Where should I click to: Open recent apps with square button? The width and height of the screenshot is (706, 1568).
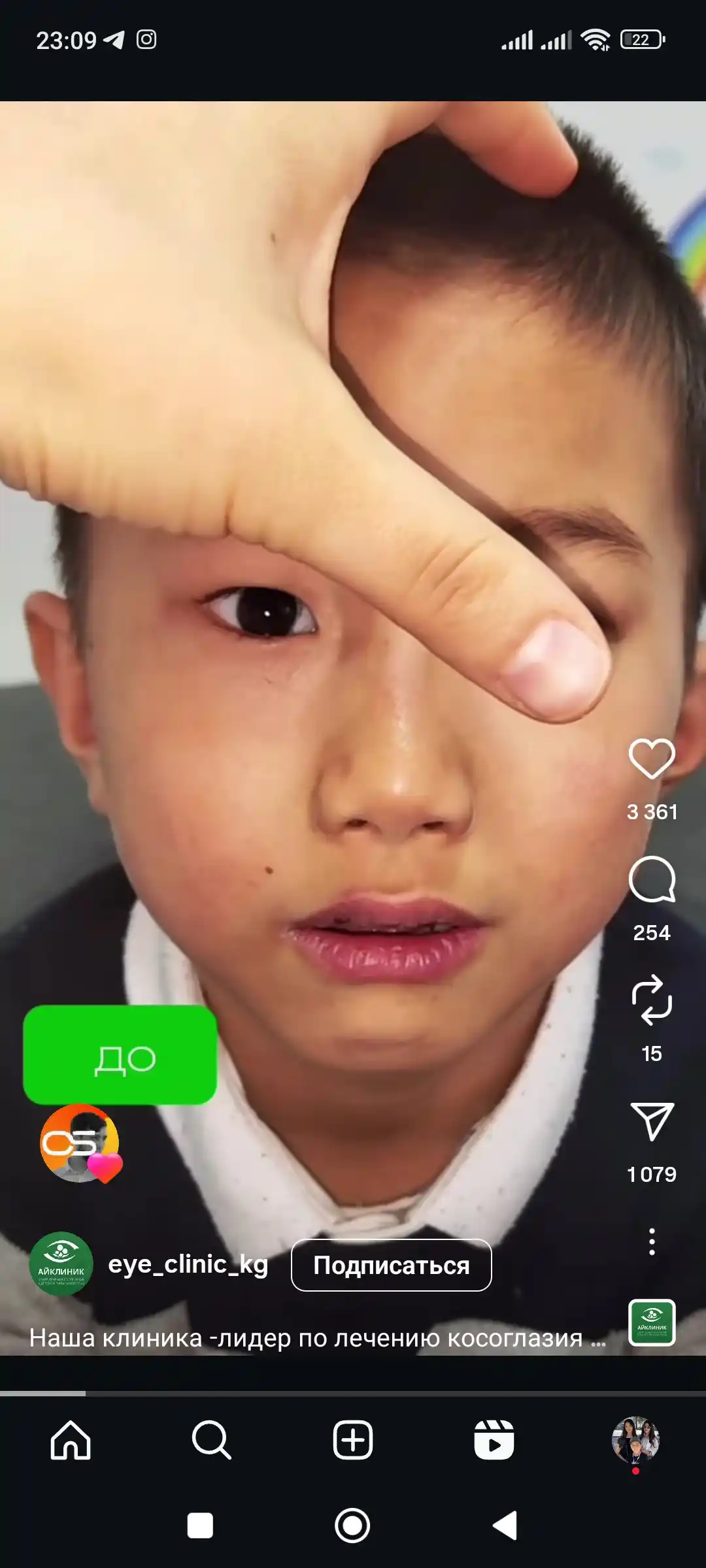click(x=200, y=1526)
